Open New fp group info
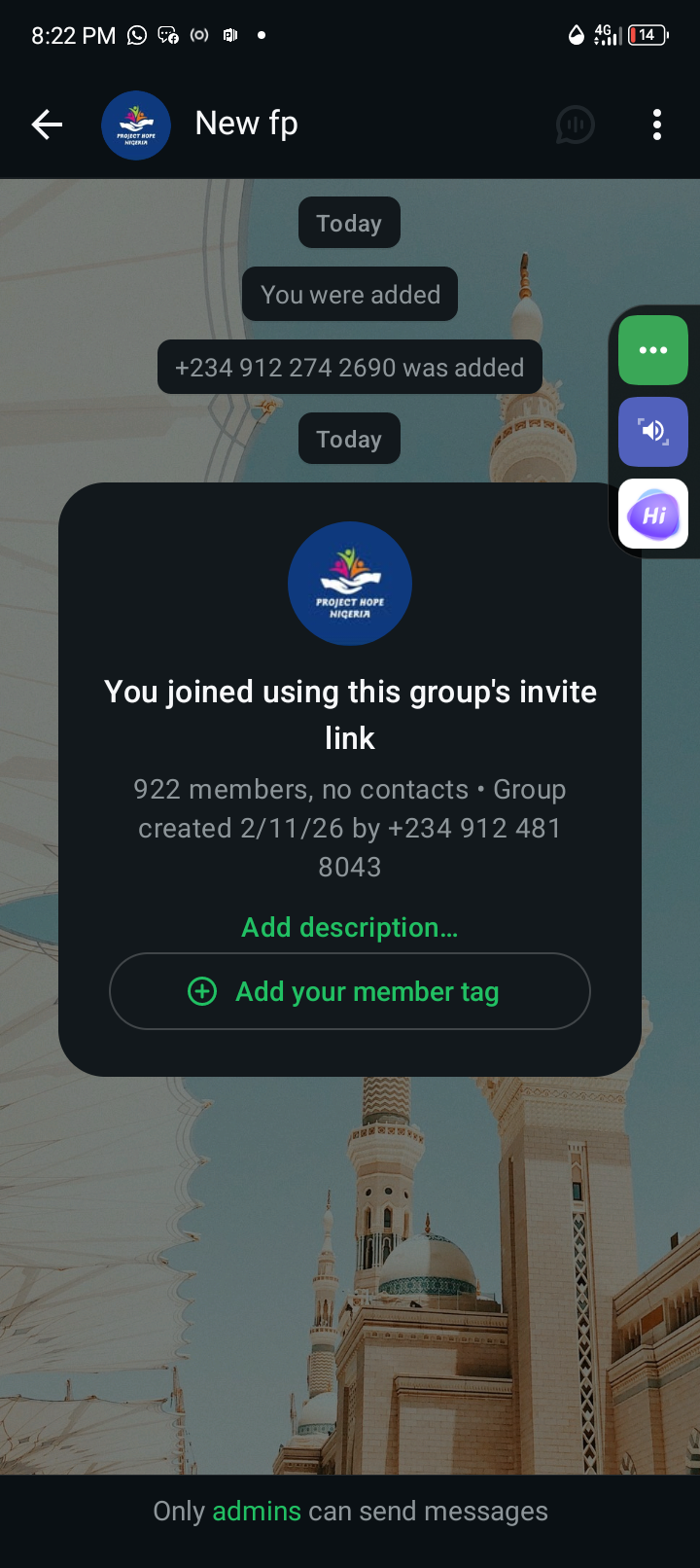 246,124
